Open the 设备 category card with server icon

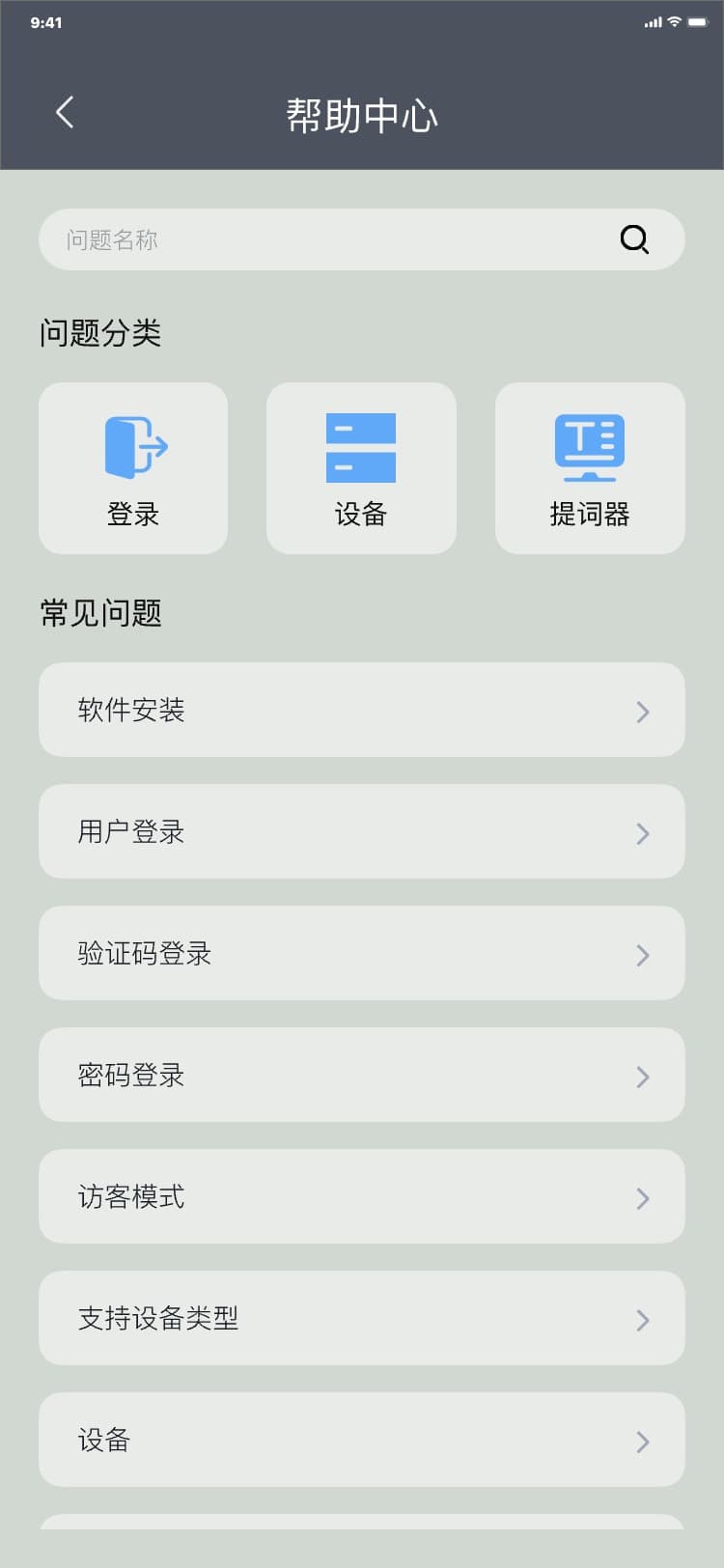pos(361,468)
